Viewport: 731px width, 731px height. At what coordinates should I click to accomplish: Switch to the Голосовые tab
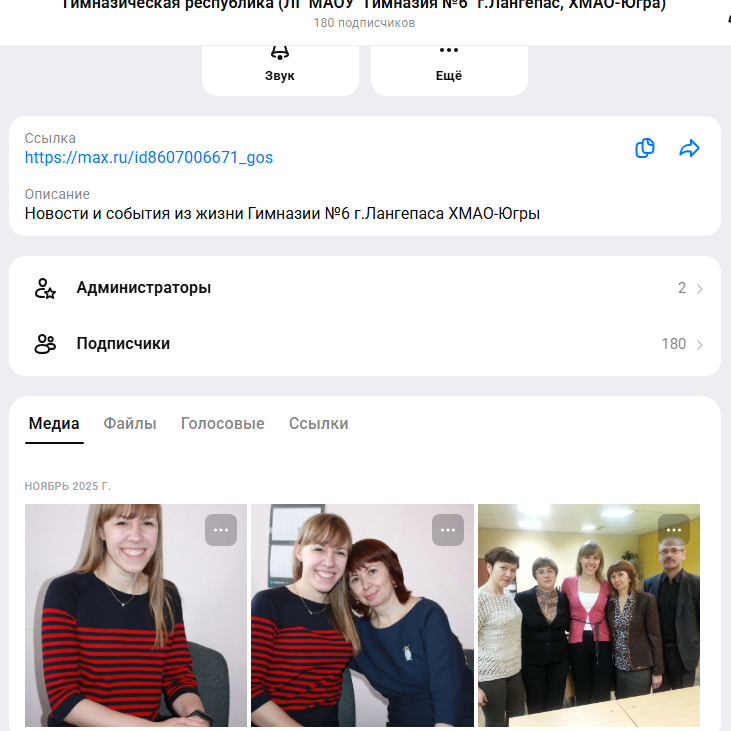coord(222,424)
